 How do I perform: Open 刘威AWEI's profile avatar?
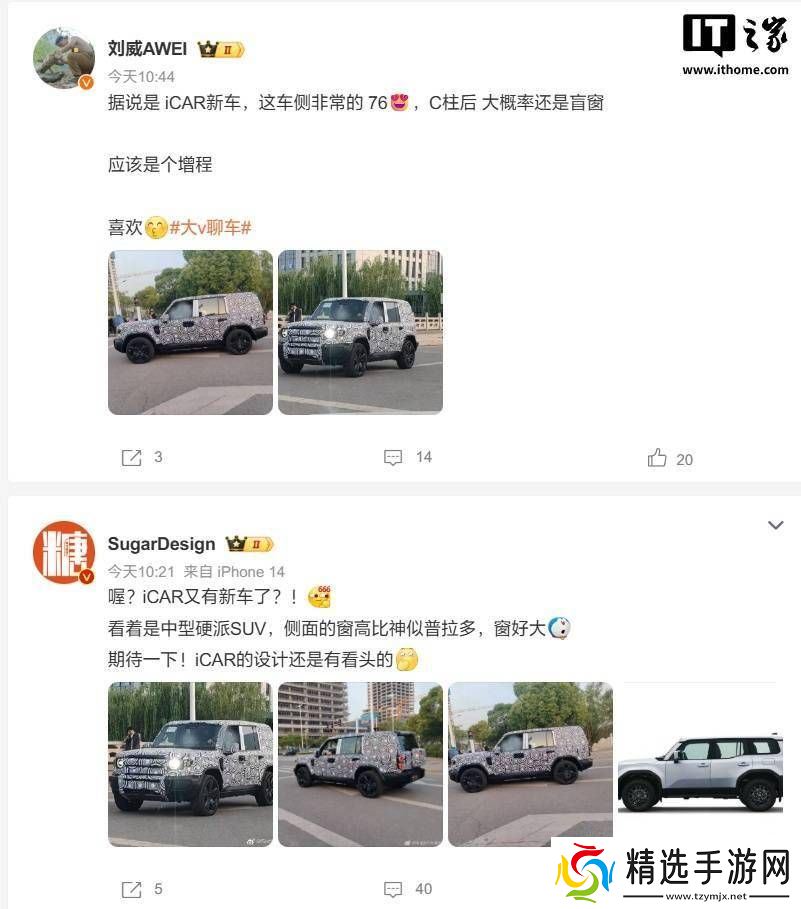(63, 58)
